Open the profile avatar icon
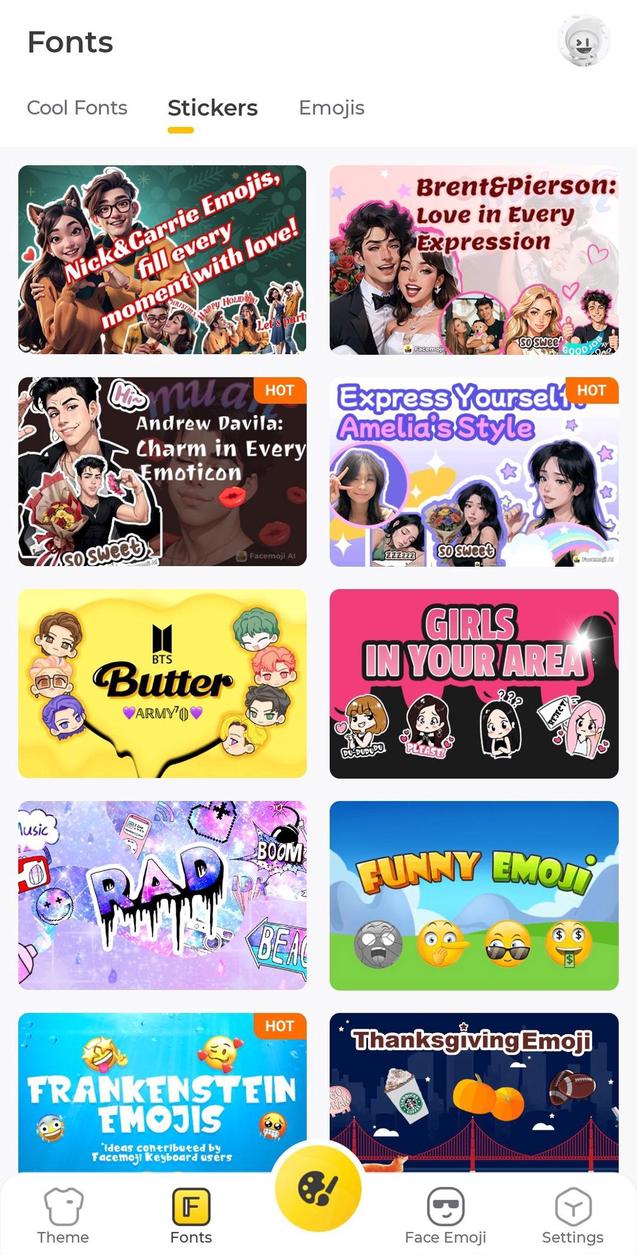Screen dimensions: 637x1255 coord(583,42)
